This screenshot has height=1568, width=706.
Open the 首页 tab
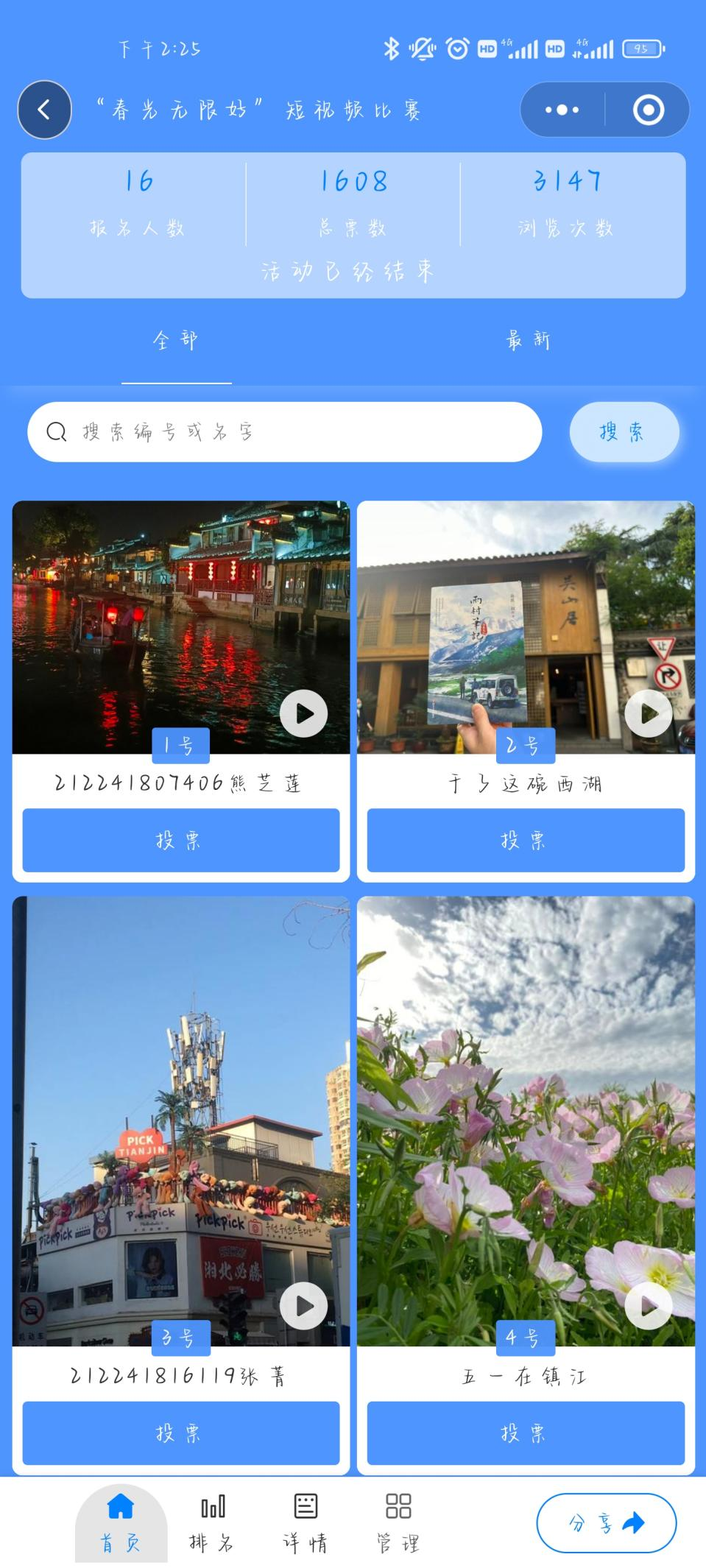click(x=121, y=1522)
